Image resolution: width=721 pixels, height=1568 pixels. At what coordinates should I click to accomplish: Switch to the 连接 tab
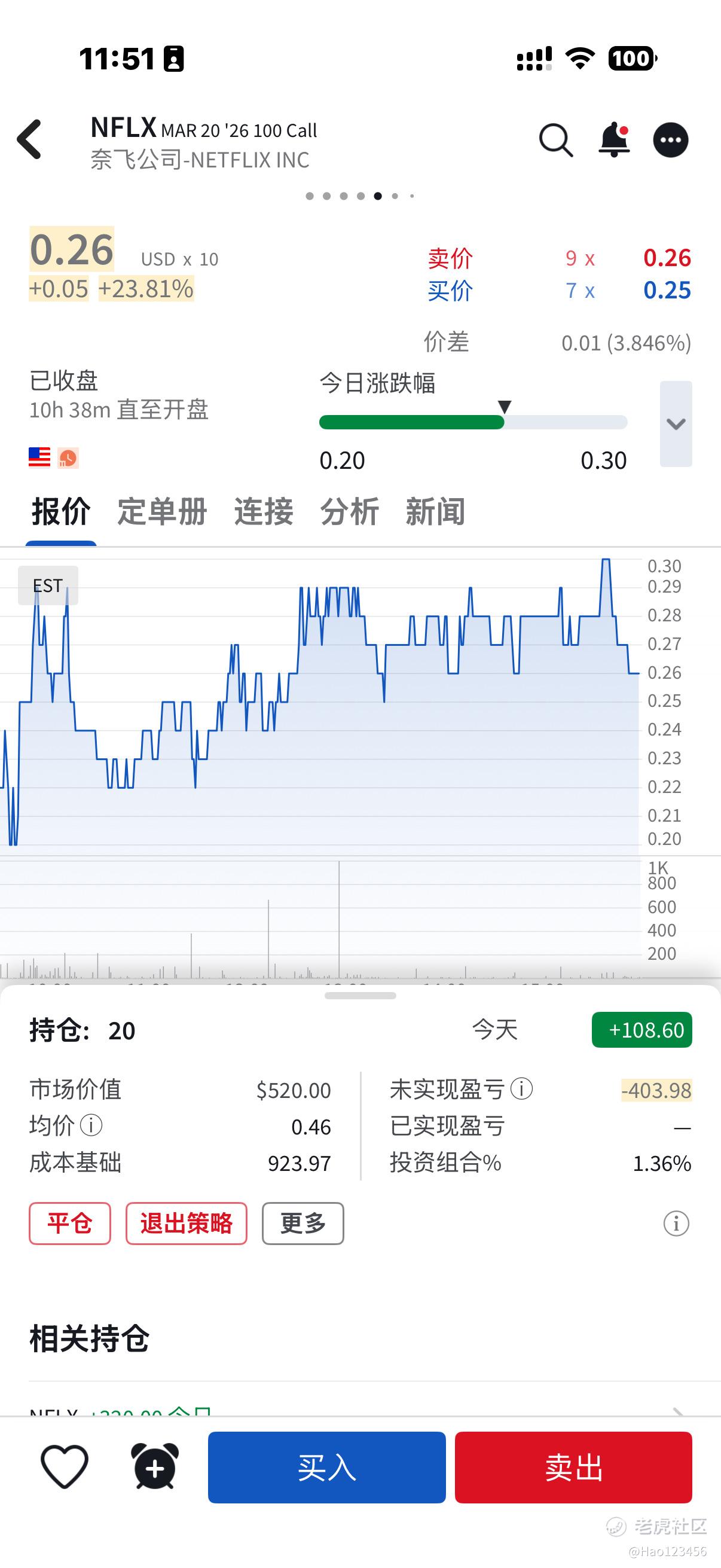click(x=264, y=511)
